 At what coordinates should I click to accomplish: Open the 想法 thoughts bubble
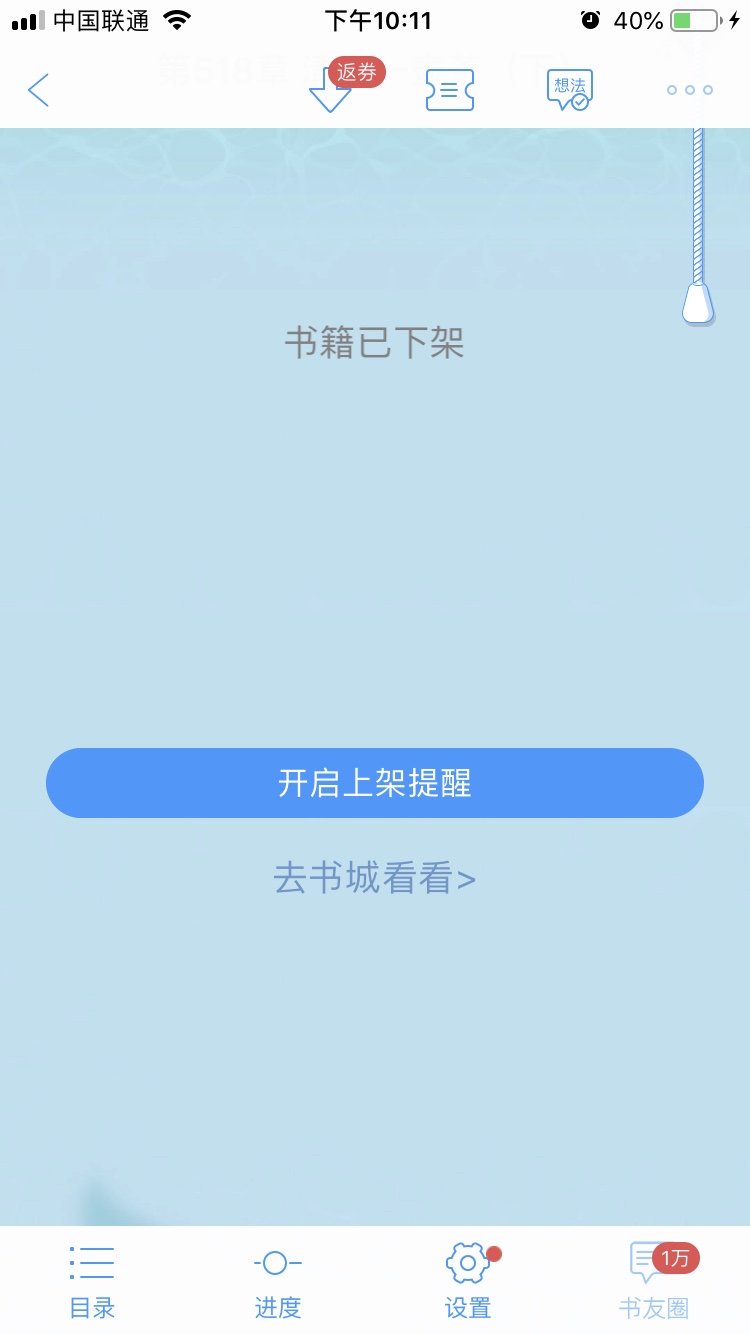[570, 90]
